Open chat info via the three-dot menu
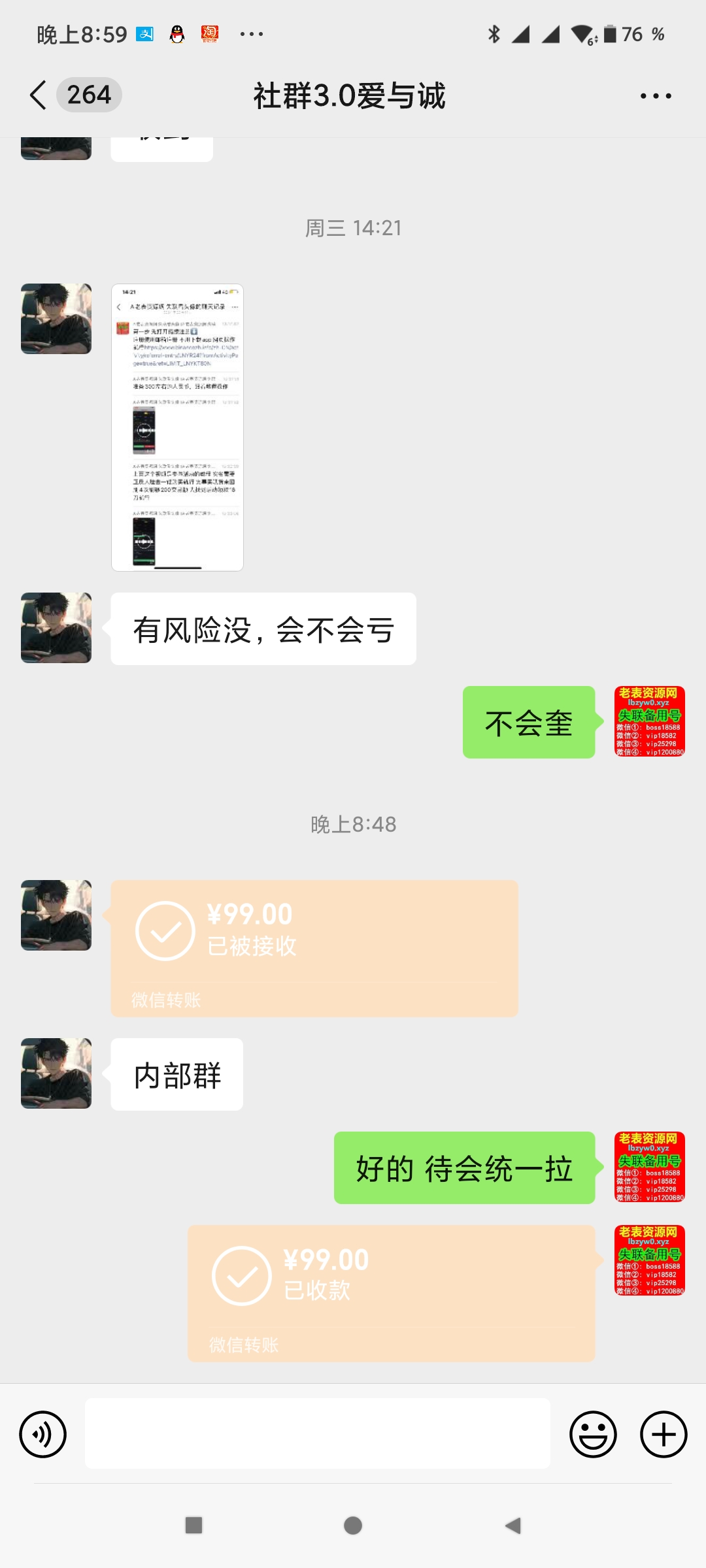 click(656, 96)
